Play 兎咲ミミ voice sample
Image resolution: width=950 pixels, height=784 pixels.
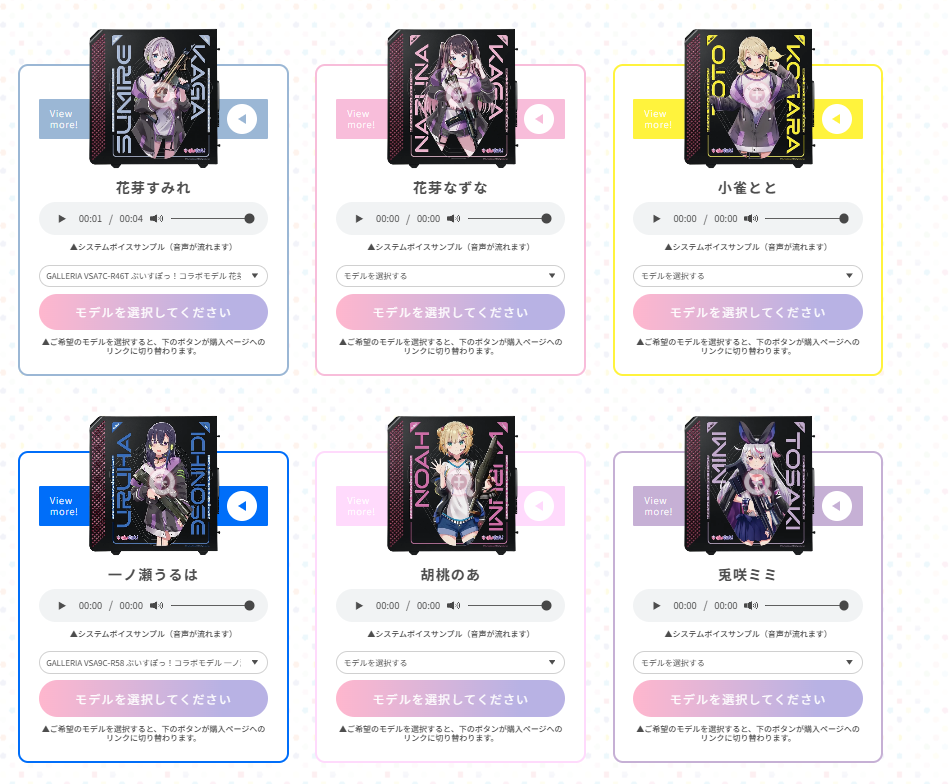click(x=657, y=606)
